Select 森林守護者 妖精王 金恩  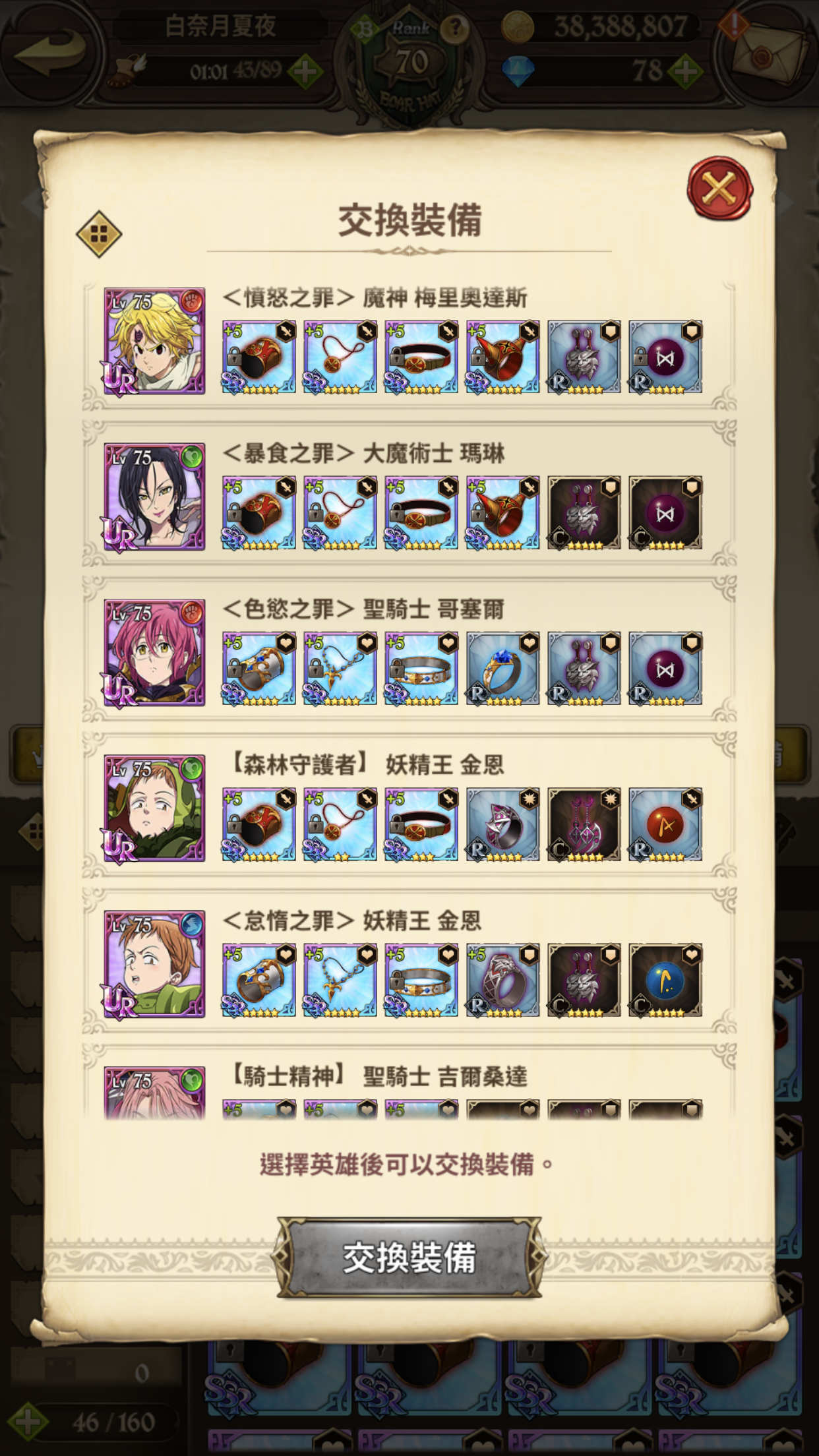409,808
